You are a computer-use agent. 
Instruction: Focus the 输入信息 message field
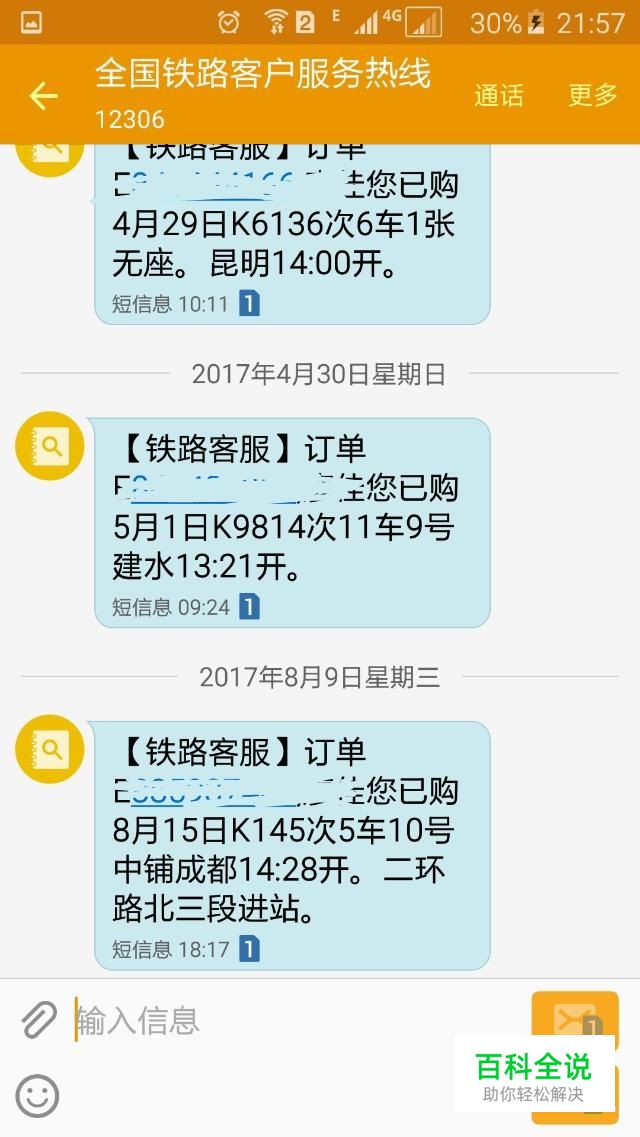297,1020
